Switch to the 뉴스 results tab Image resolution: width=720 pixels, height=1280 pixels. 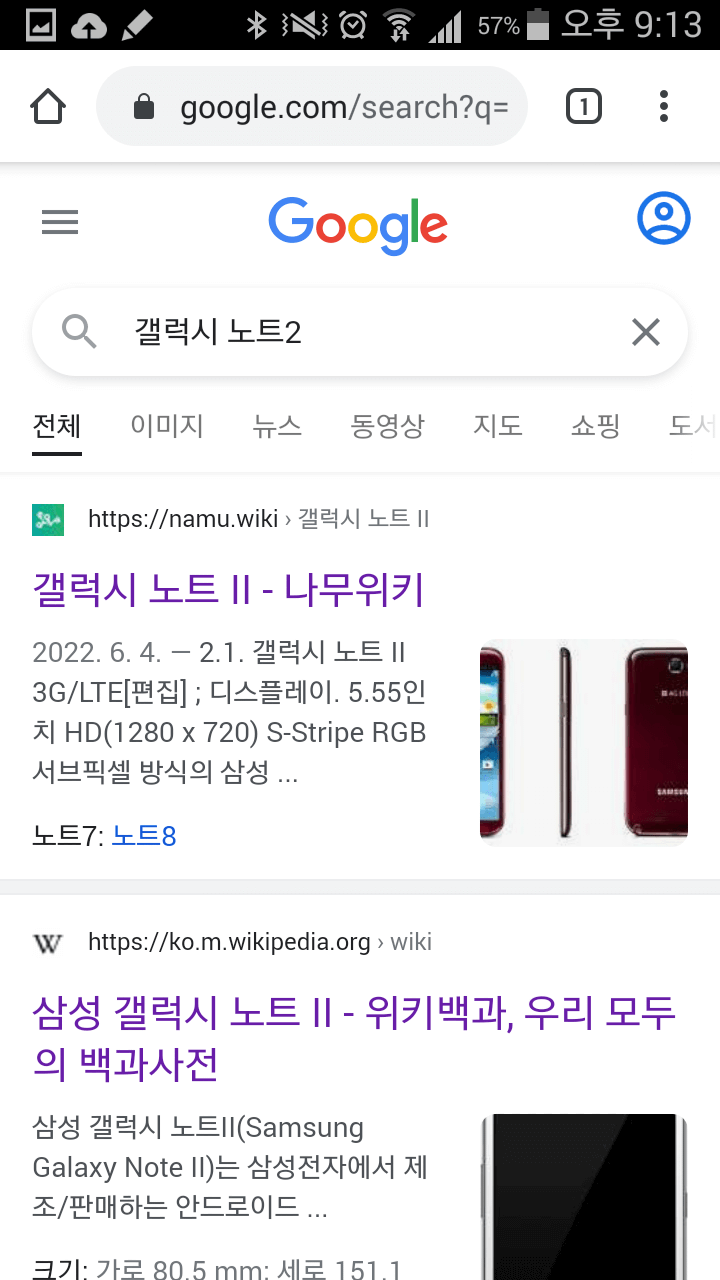[277, 425]
